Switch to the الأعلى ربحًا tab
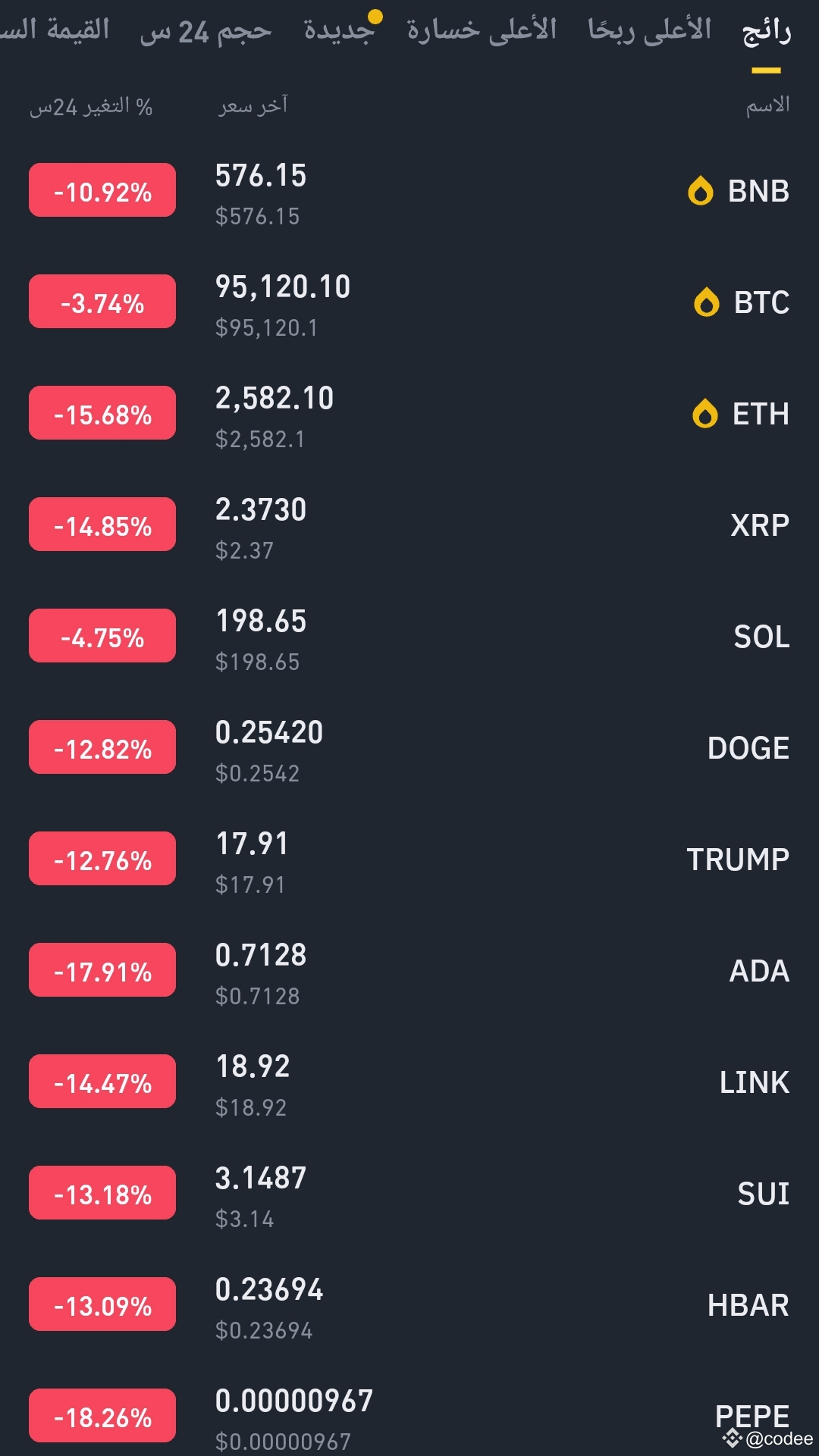Screen dimensions: 819x1456 pos(650,31)
